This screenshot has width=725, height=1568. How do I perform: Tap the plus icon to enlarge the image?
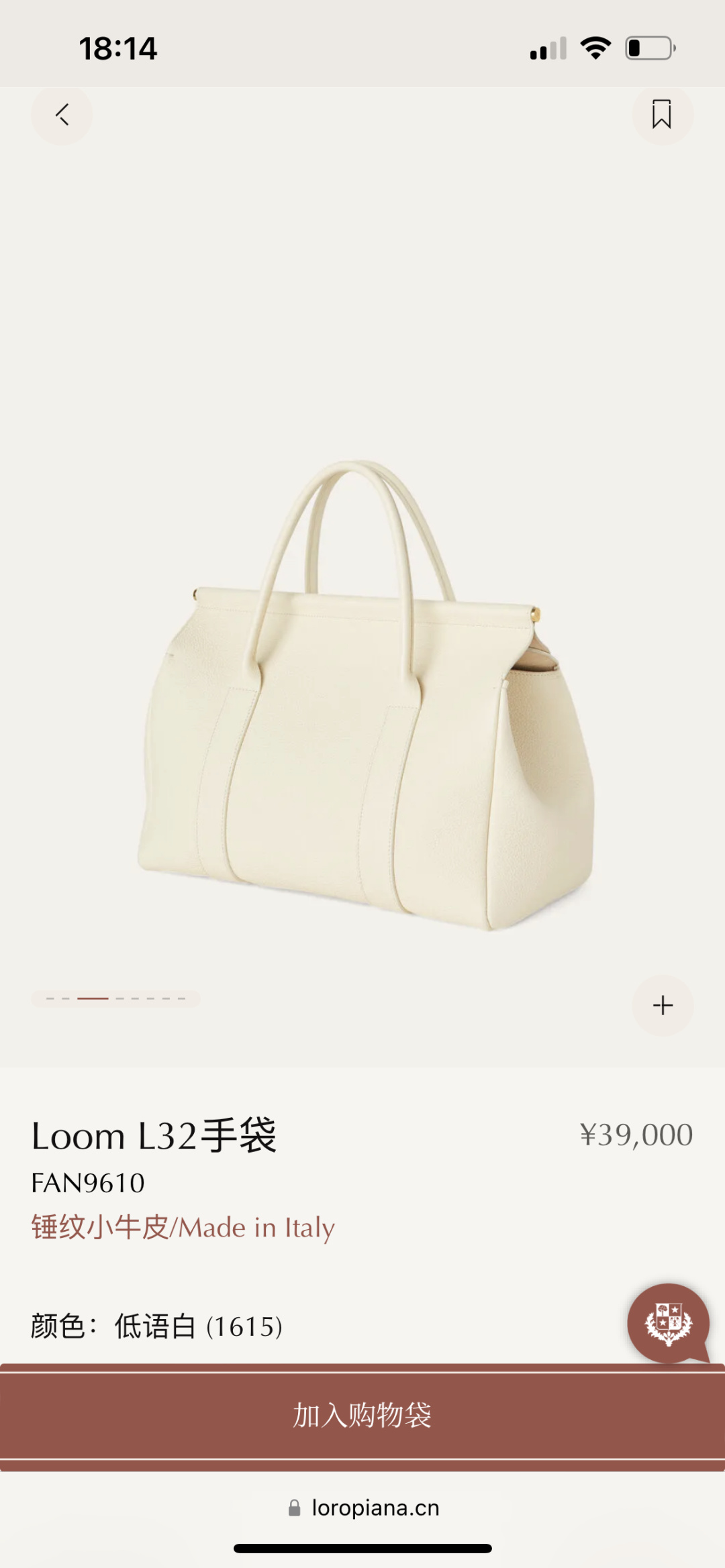(663, 1005)
